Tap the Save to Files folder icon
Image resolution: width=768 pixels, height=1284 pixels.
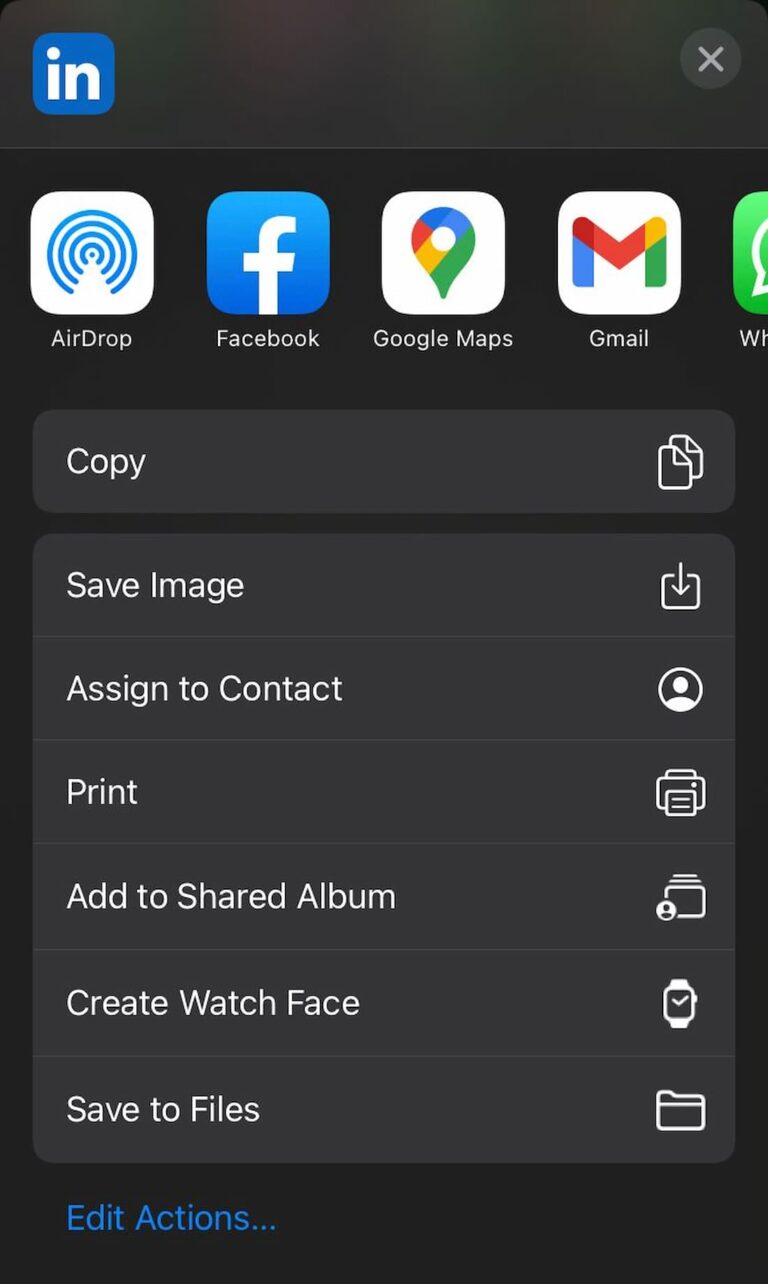point(681,1110)
